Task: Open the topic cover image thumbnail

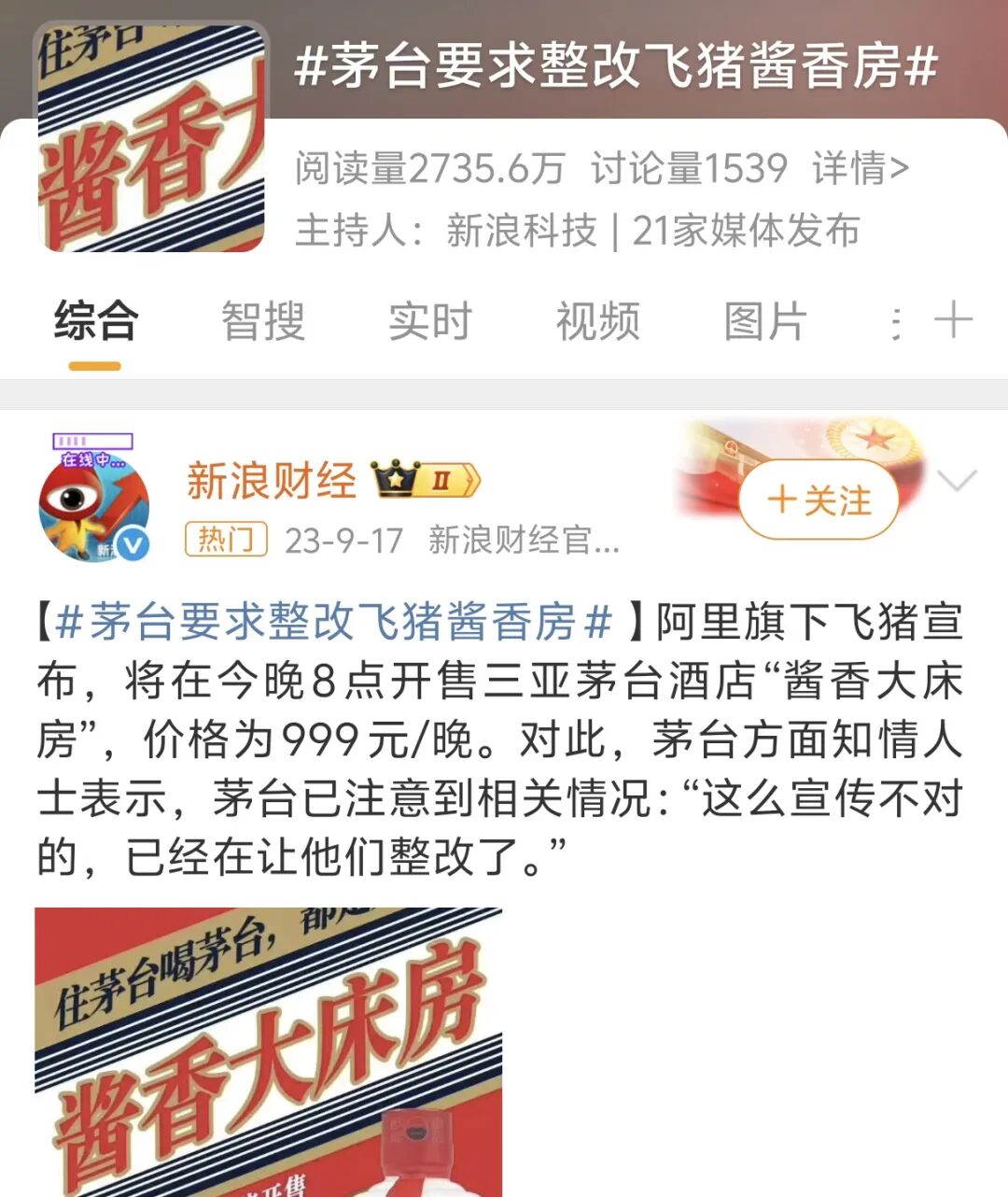Action: [x=151, y=138]
